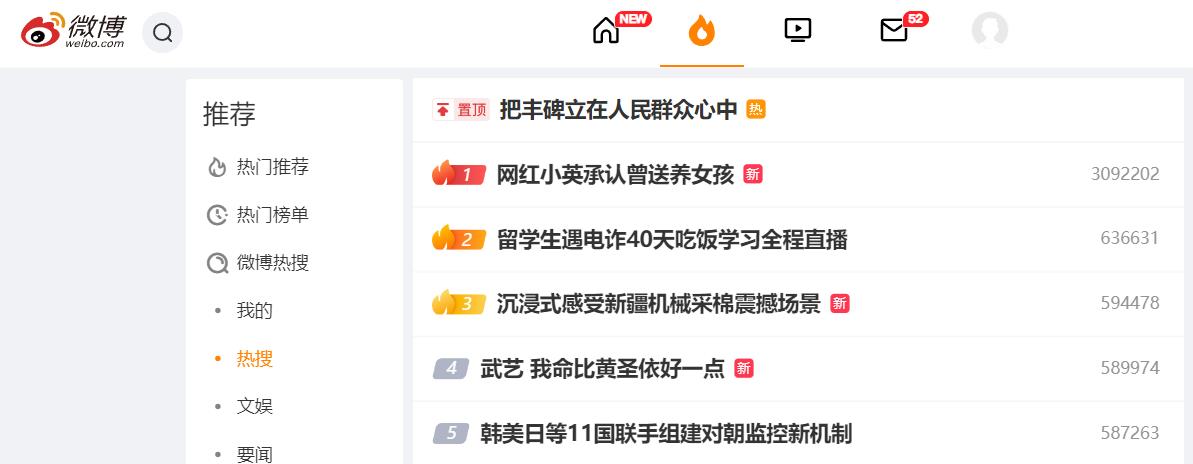Screen dimensions: 1193x464
Task: Open topic 网红小英承认曾送养女孩
Action: [x=615, y=175]
